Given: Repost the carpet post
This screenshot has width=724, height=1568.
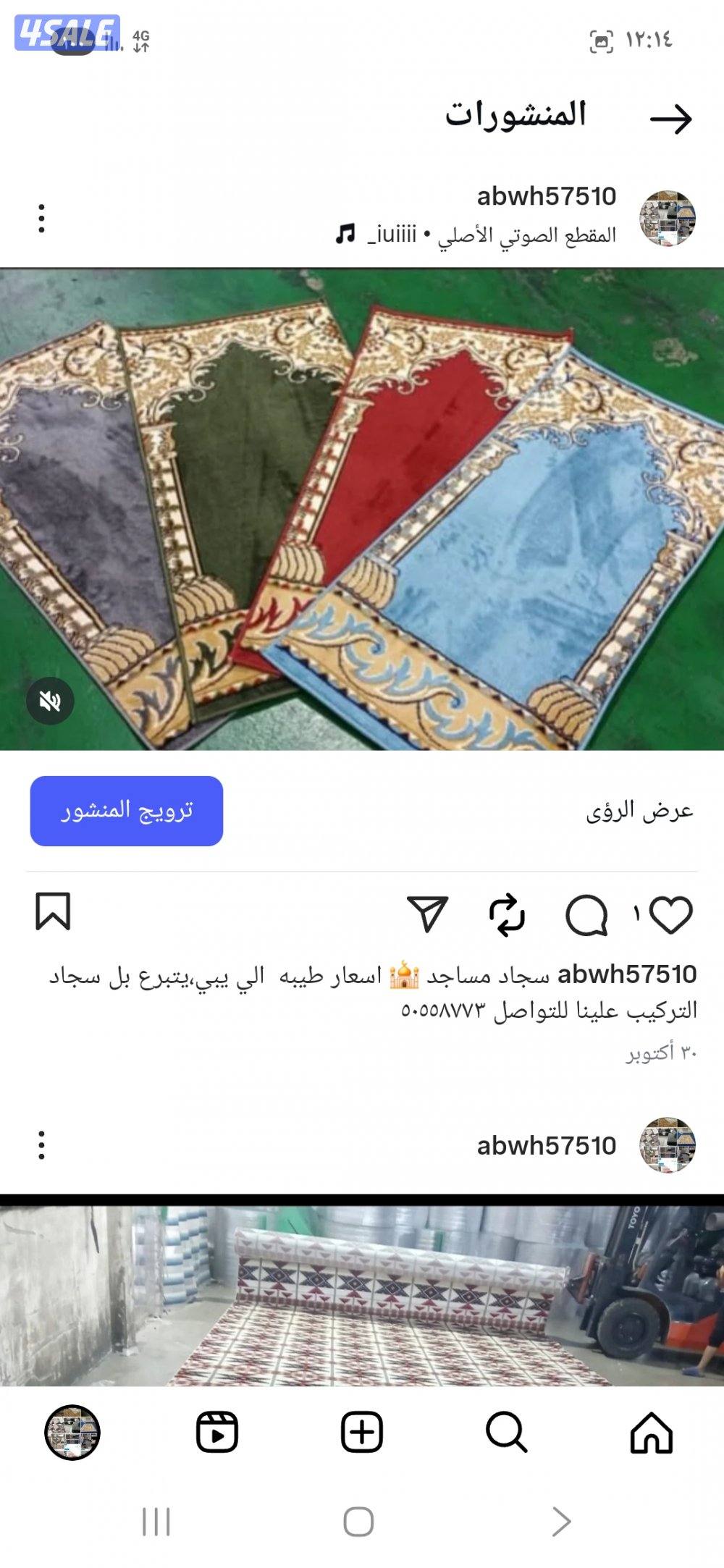Looking at the screenshot, I should [x=508, y=916].
